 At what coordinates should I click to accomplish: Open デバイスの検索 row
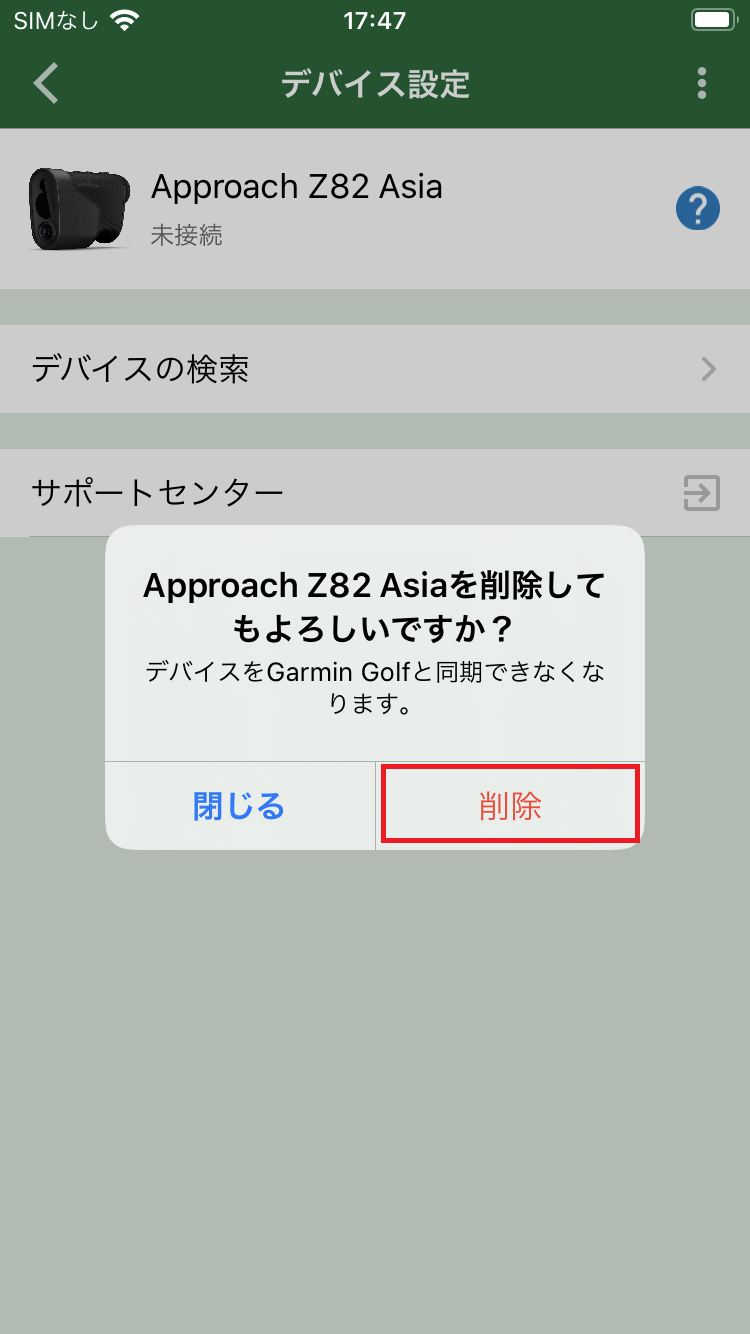pyautogui.click(x=375, y=370)
